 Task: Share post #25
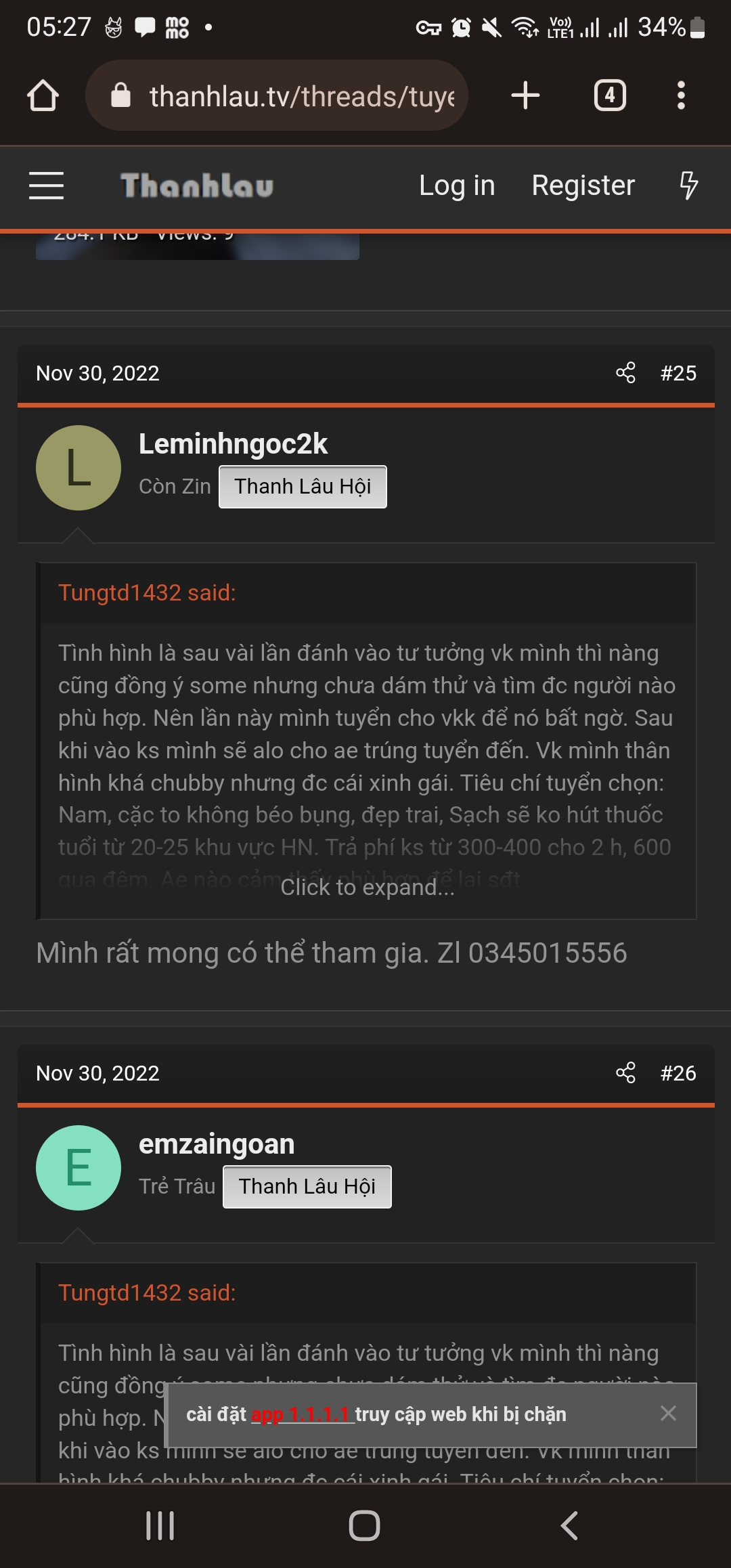pyautogui.click(x=625, y=373)
